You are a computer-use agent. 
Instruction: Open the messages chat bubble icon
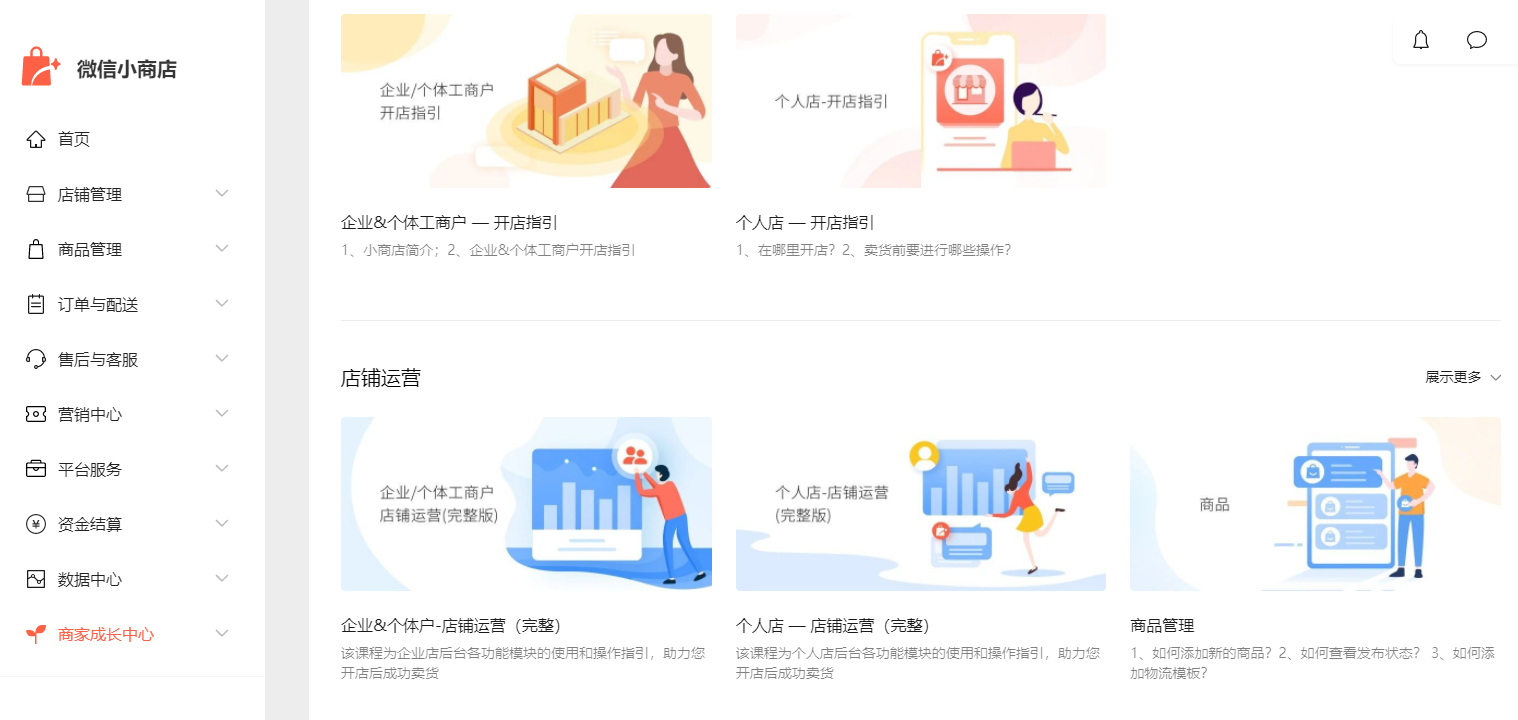(1476, 40)
